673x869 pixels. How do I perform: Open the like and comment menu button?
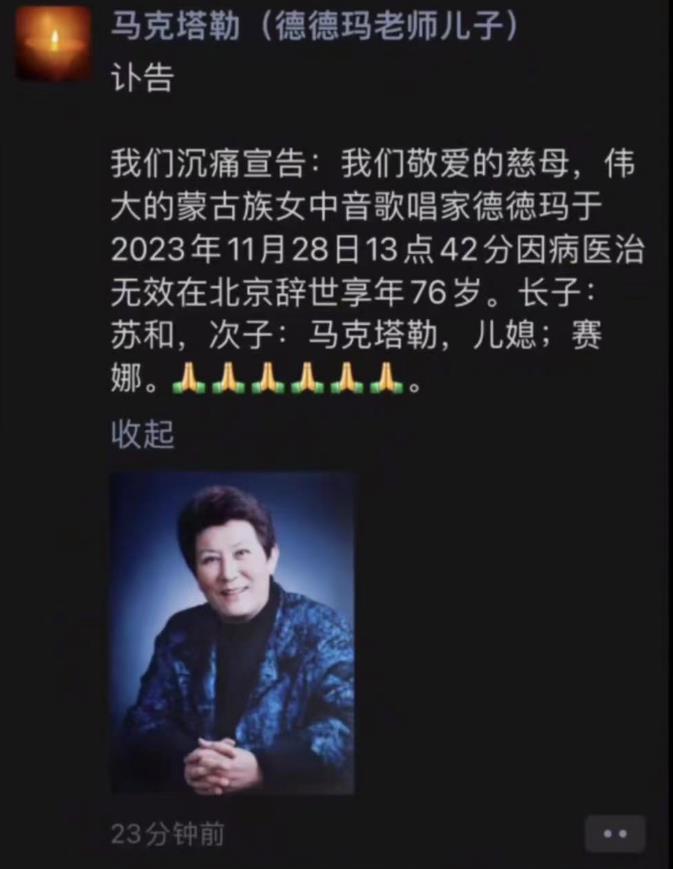(x=615, y=833)
